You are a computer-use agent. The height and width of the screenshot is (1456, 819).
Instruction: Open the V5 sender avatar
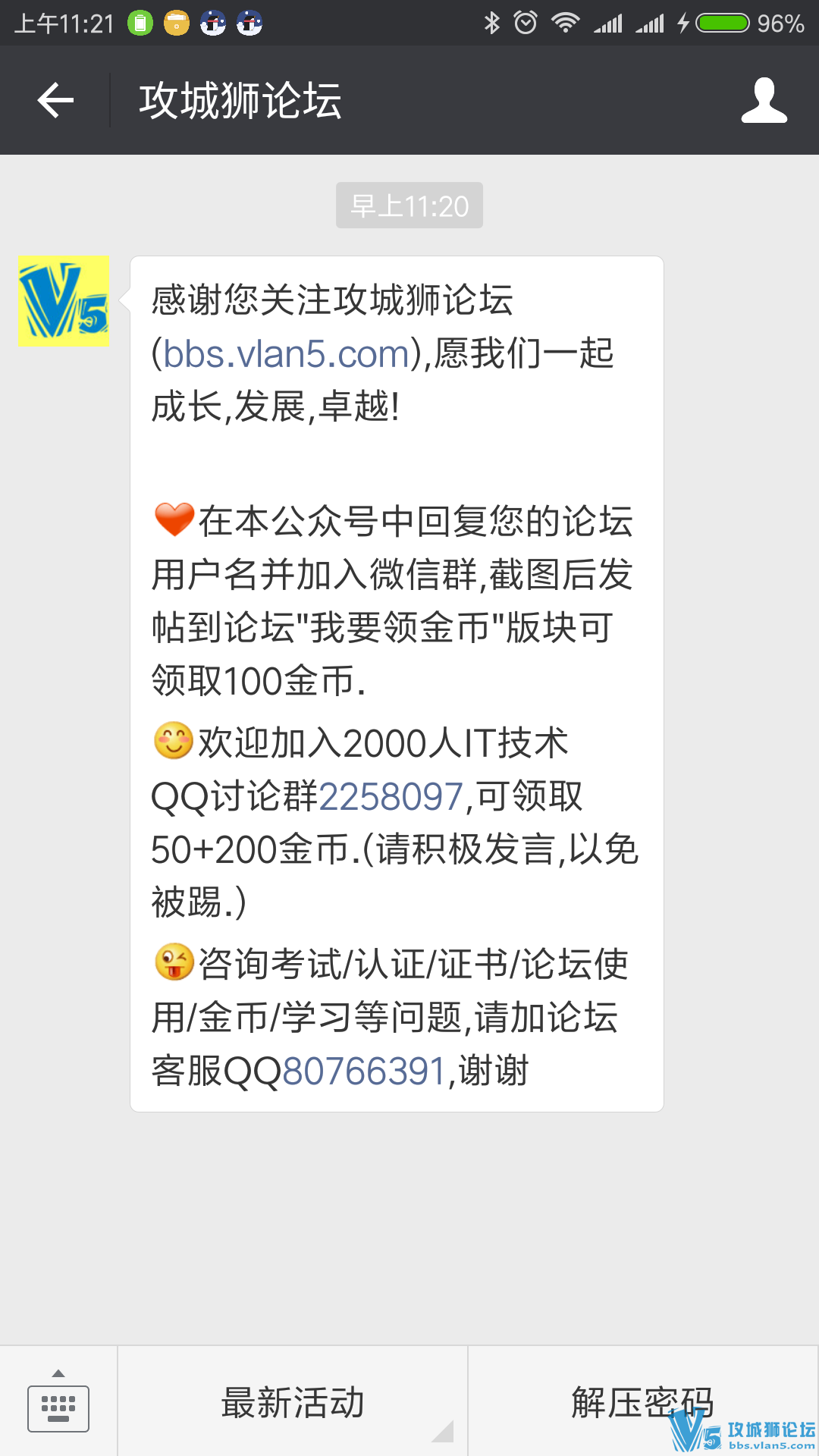[64, 301]
